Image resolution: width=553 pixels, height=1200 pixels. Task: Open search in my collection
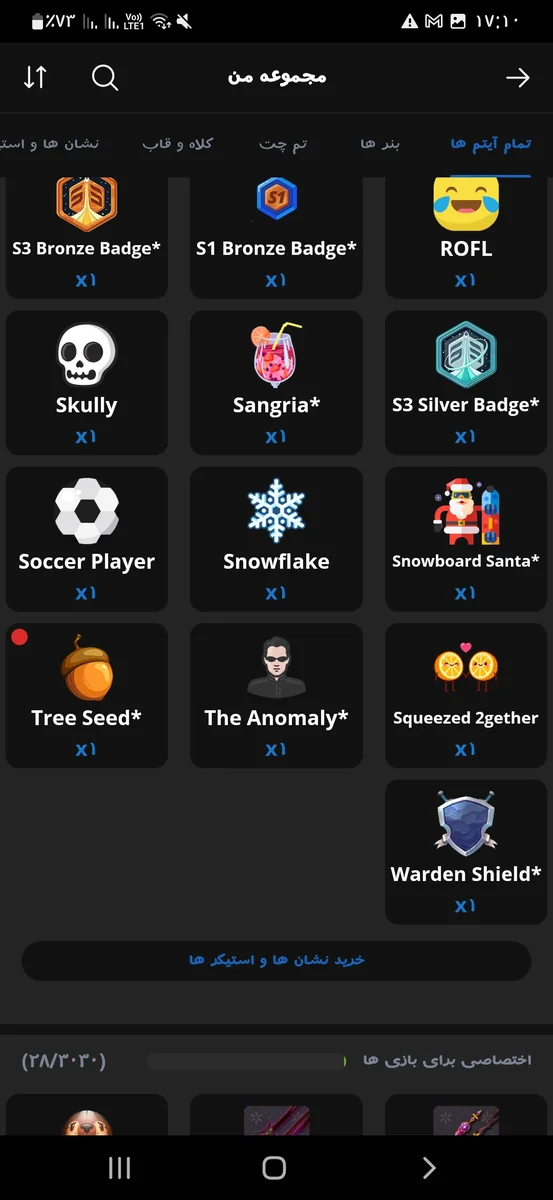(x=105, y=77)
